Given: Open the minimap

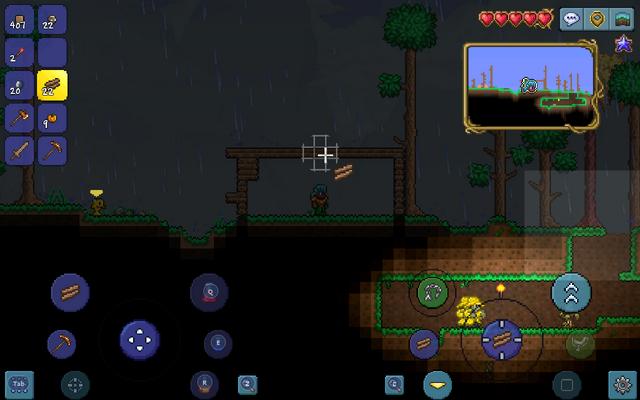Looking at the screenshot, I should pyautogui.click(x=530, y=85).
